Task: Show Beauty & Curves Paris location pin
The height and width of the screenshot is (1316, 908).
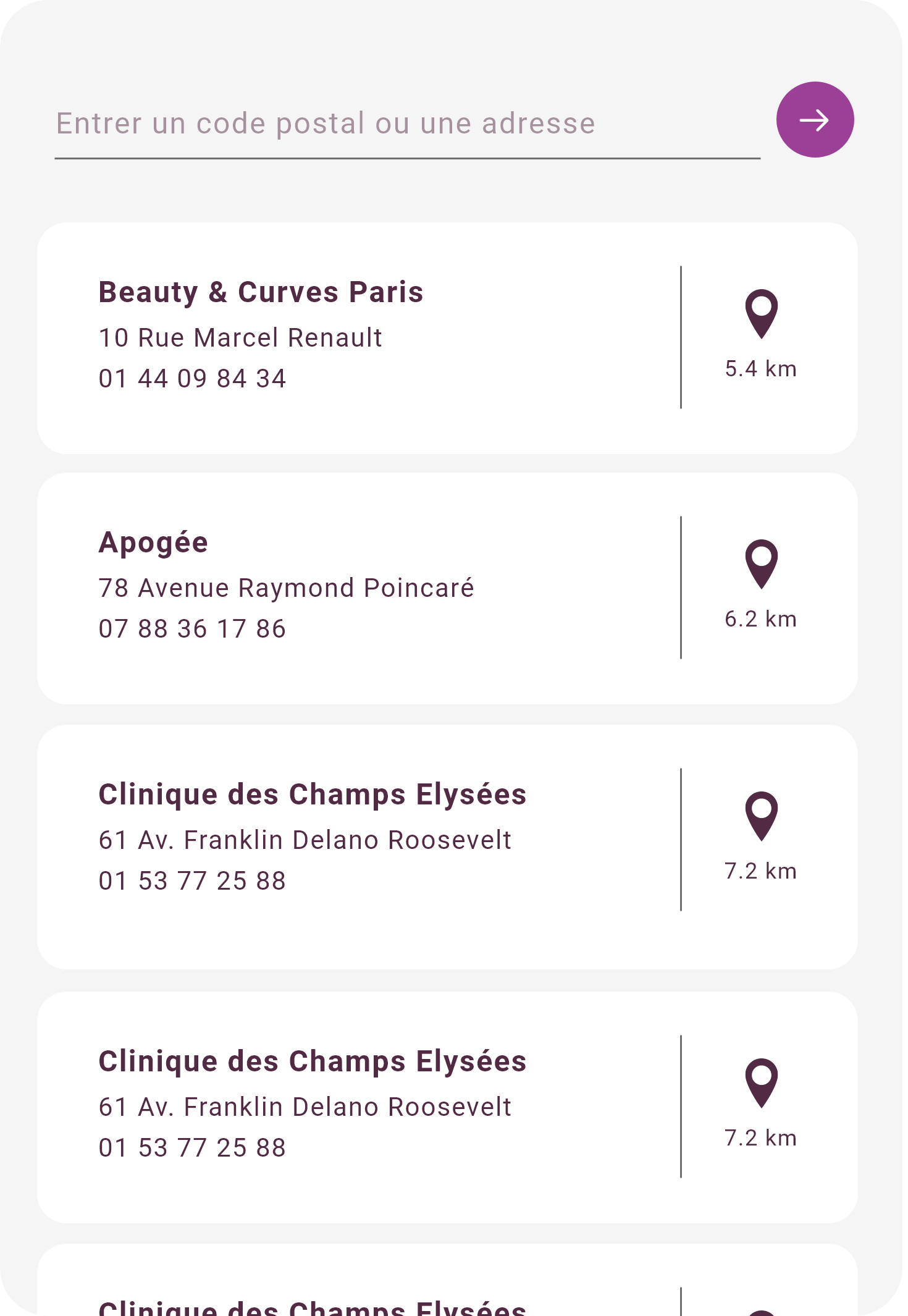Action: coord(761,314)
